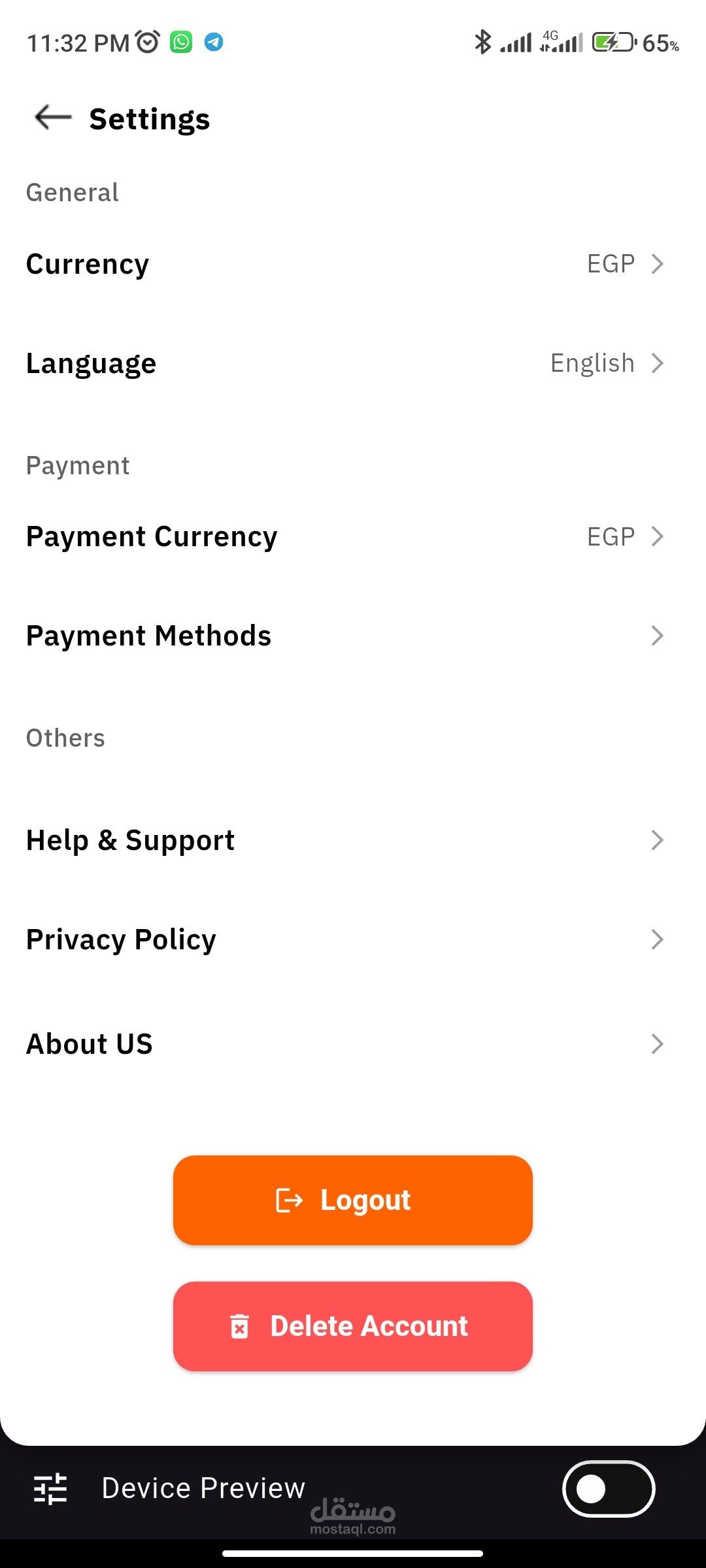Open the Currency setting

point(345,264)
